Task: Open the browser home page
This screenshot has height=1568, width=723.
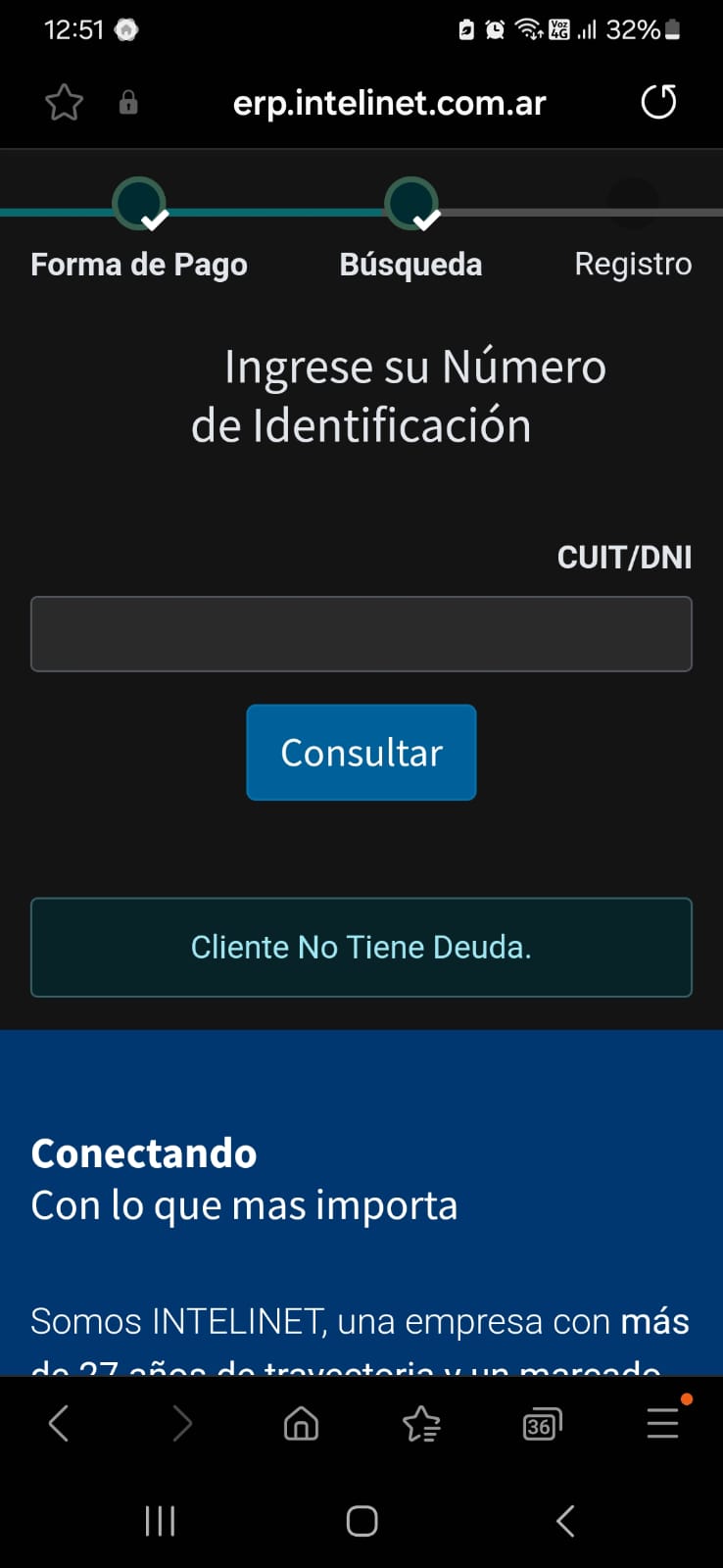Action: tap(301, 1423)
